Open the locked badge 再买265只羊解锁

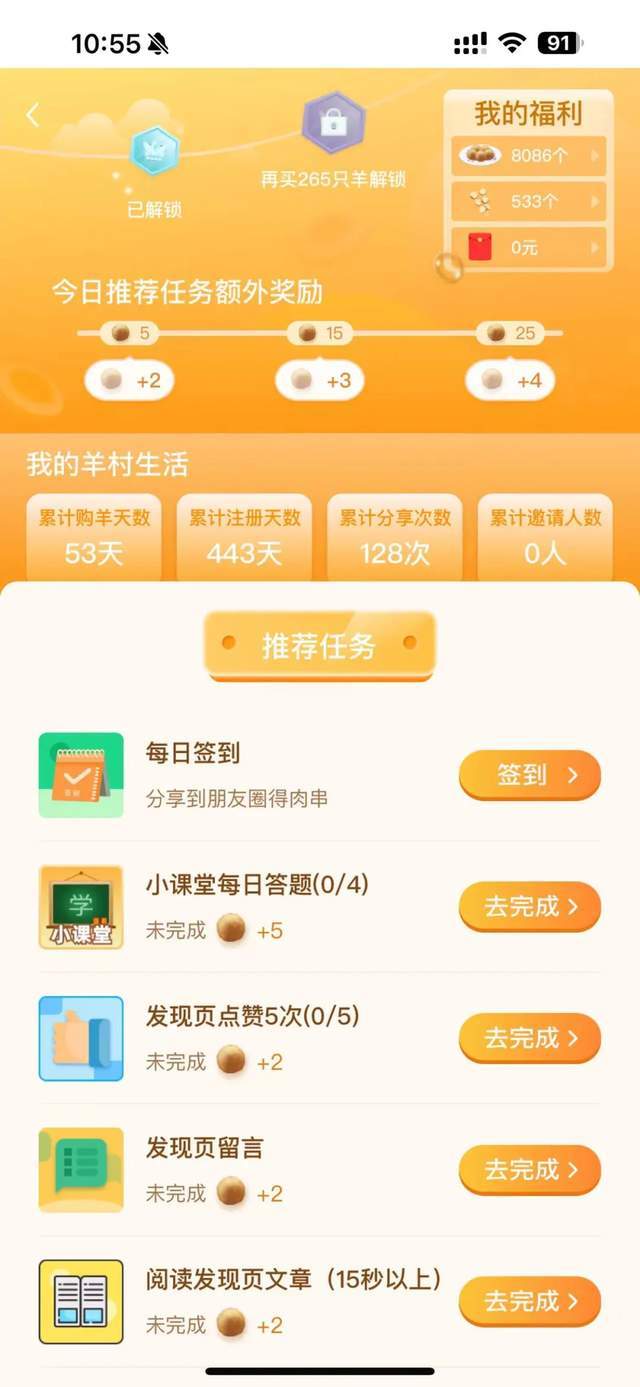click(x=334, y=124)
